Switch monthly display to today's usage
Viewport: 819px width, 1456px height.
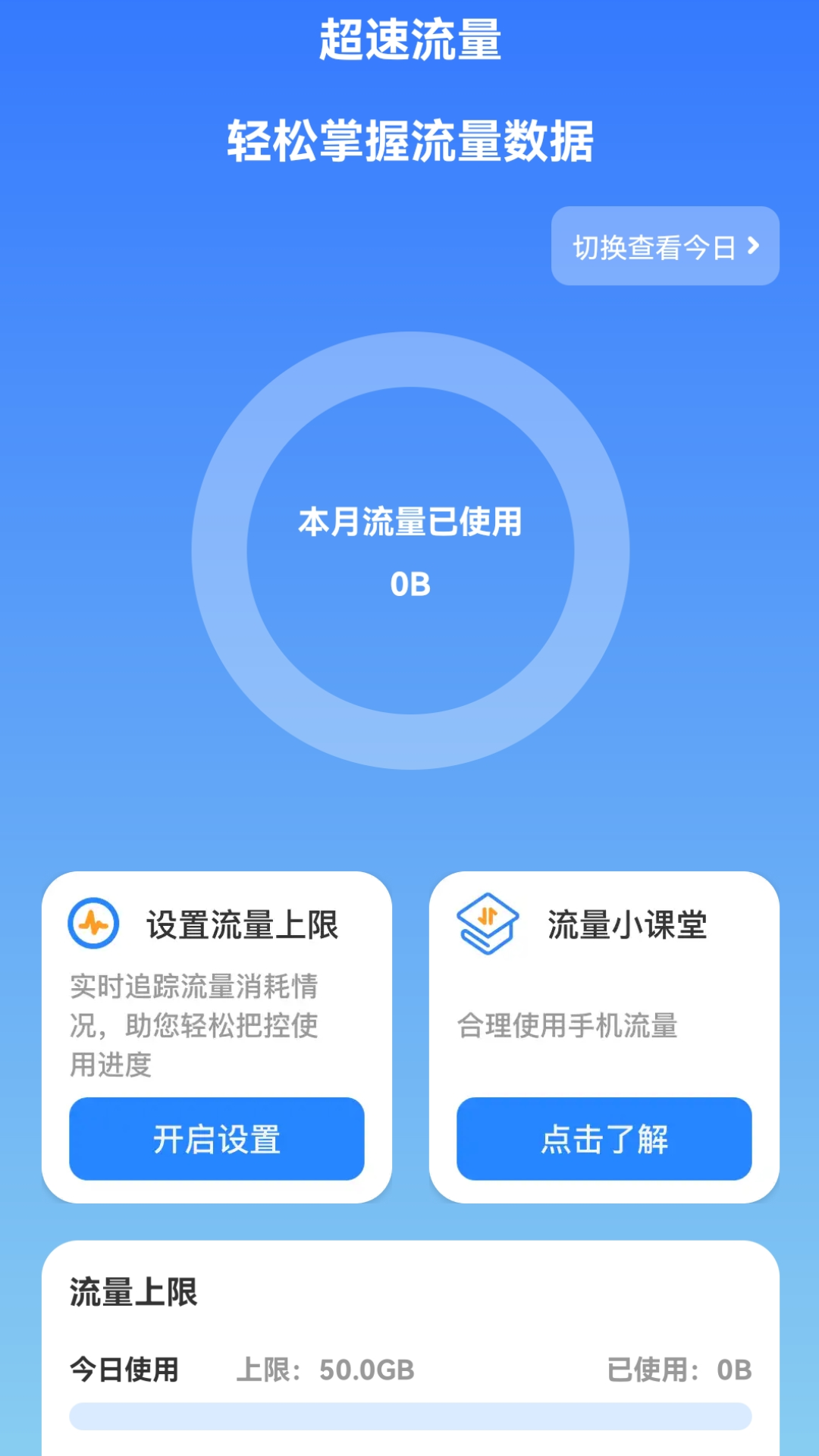664,245
